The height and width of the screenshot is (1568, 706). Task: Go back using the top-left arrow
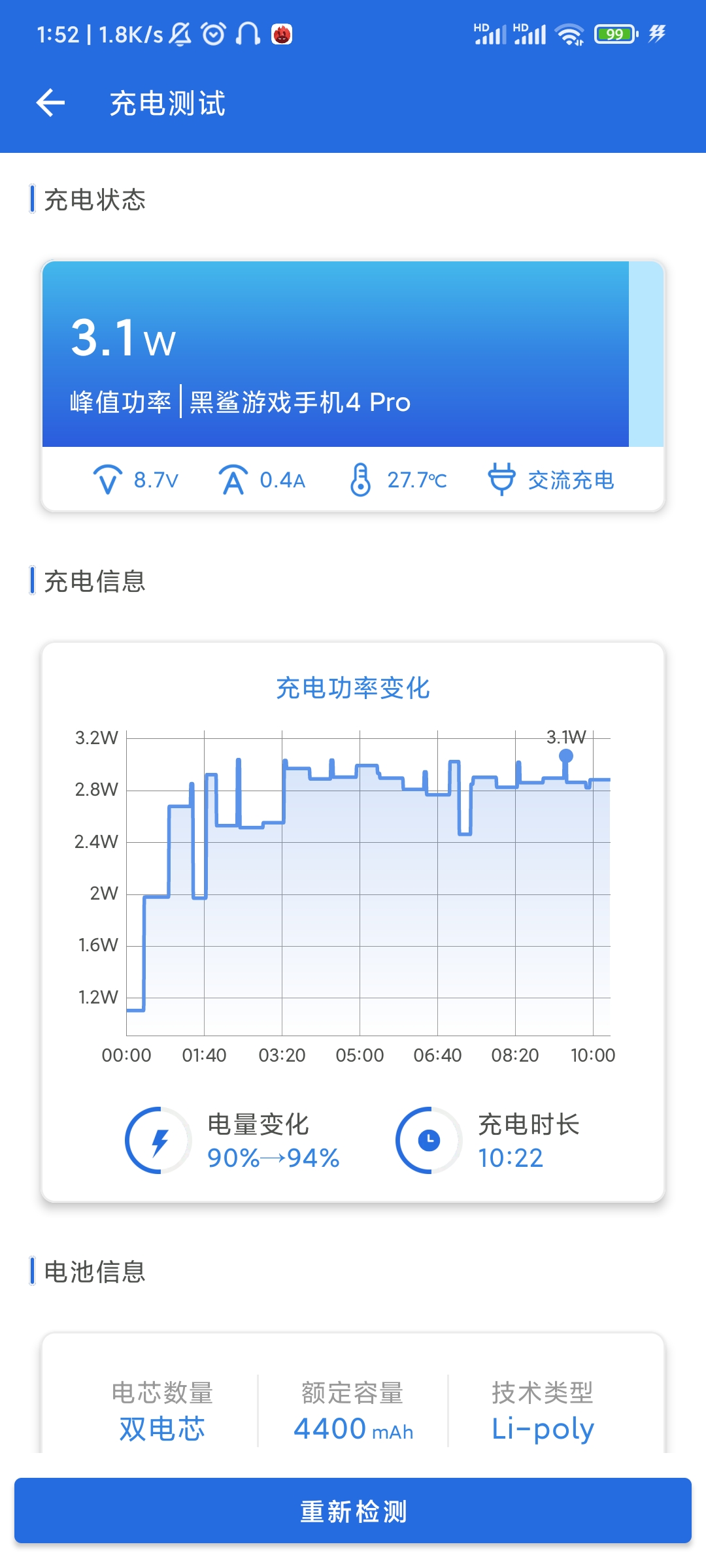click(x=50, y=103)
